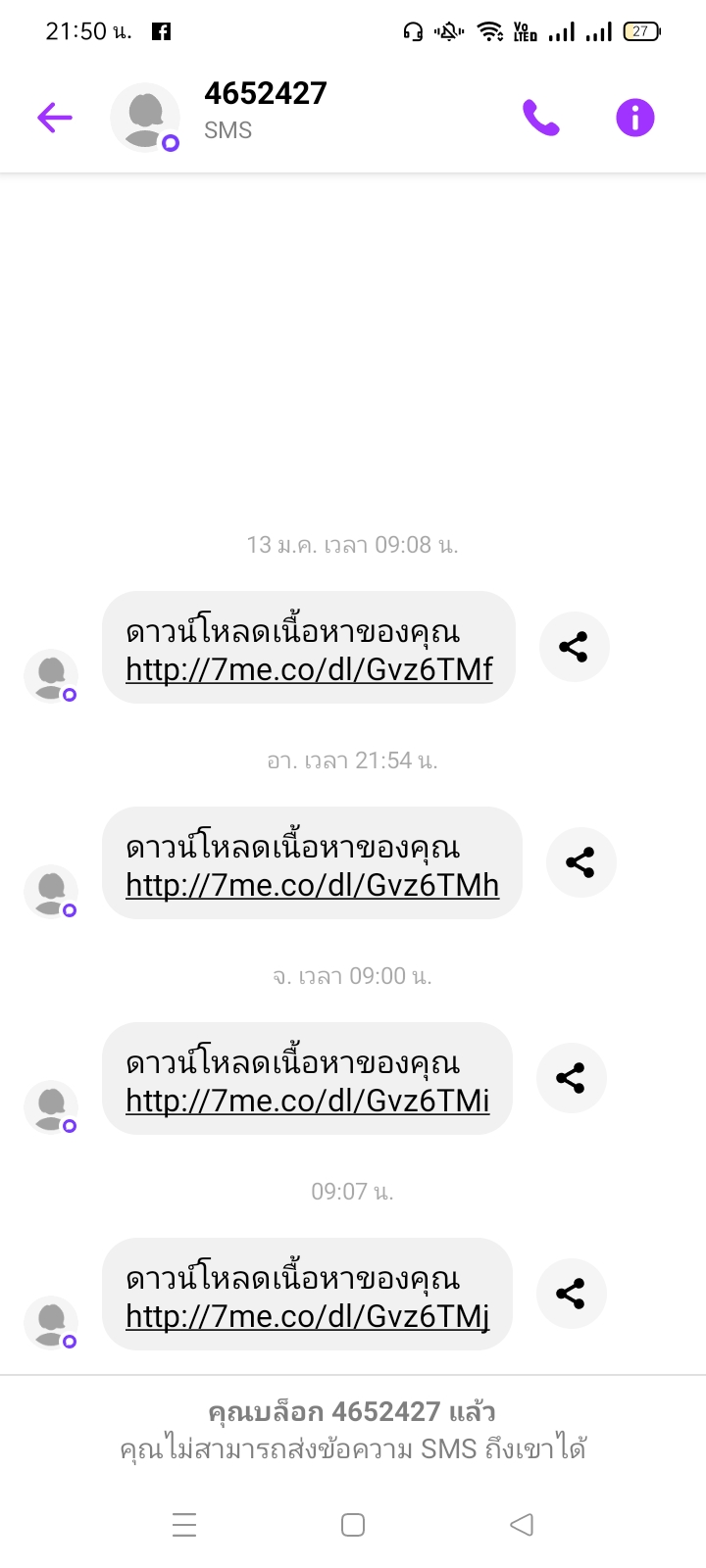The image size is (706, 1568).
Task: View the 4652427 contact profile picture
Action: 145,118
